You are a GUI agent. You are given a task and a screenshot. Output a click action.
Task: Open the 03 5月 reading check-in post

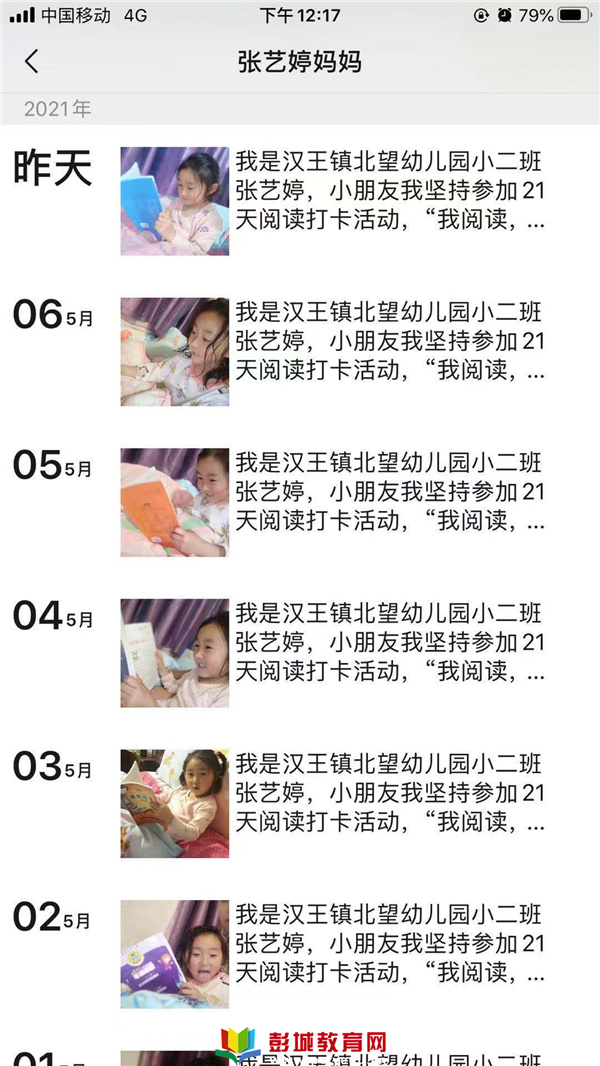(x=390, y=793)
